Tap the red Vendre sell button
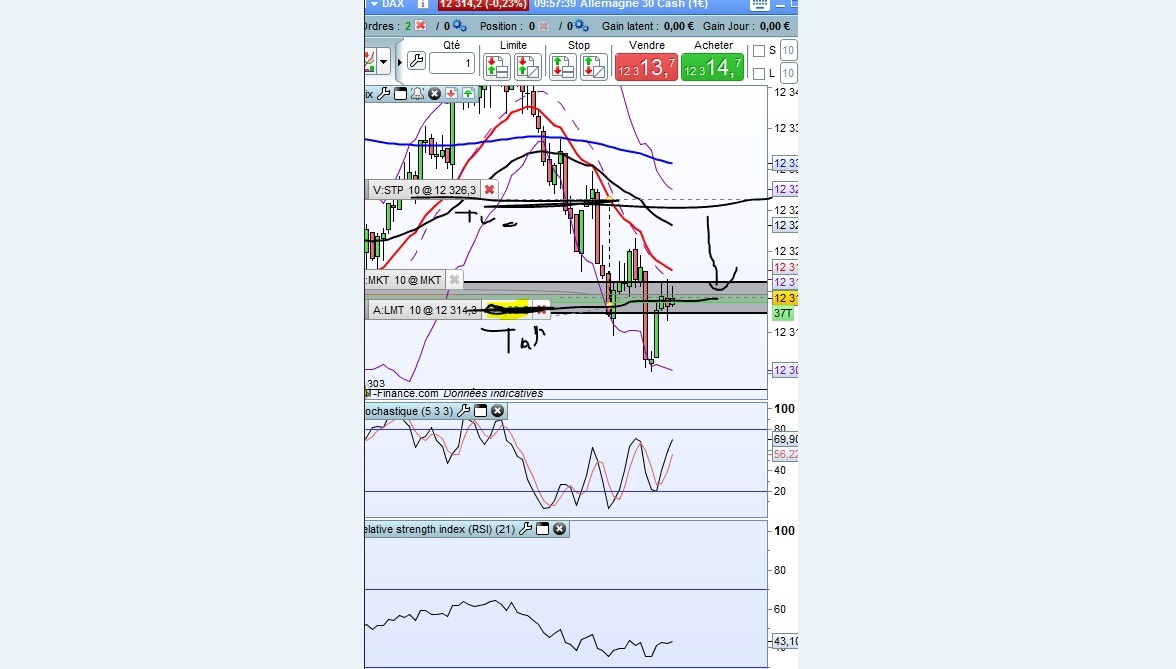The image size is (1176, 669). pos(646,67)
